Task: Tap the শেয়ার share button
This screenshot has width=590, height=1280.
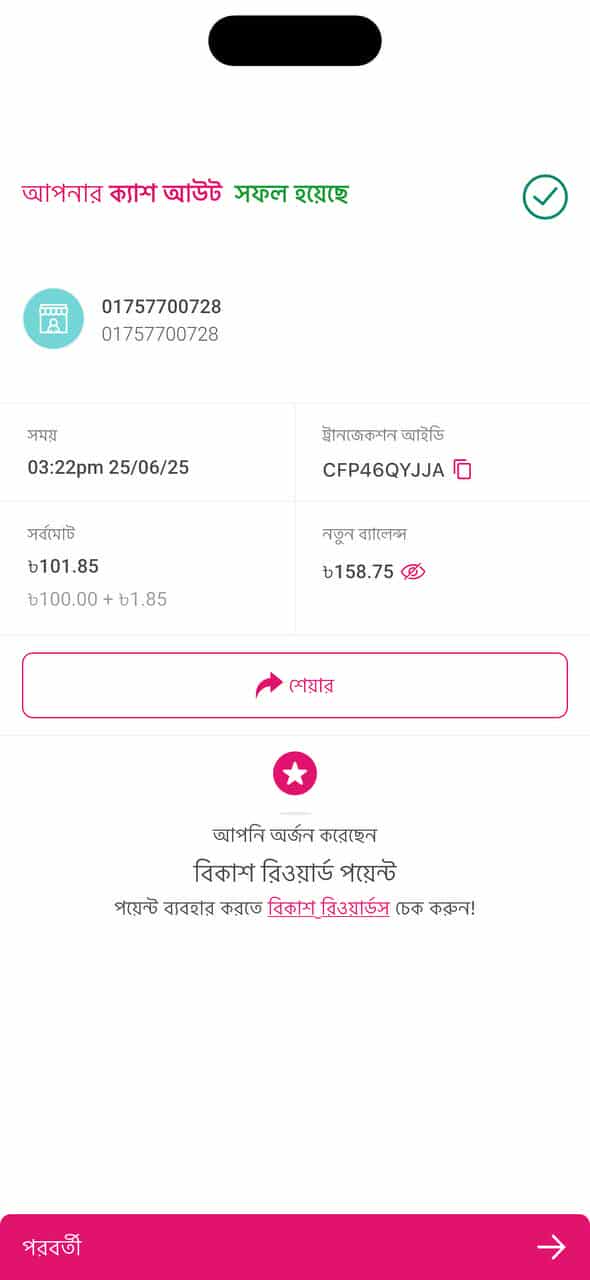Action: [x=295, y=685]
